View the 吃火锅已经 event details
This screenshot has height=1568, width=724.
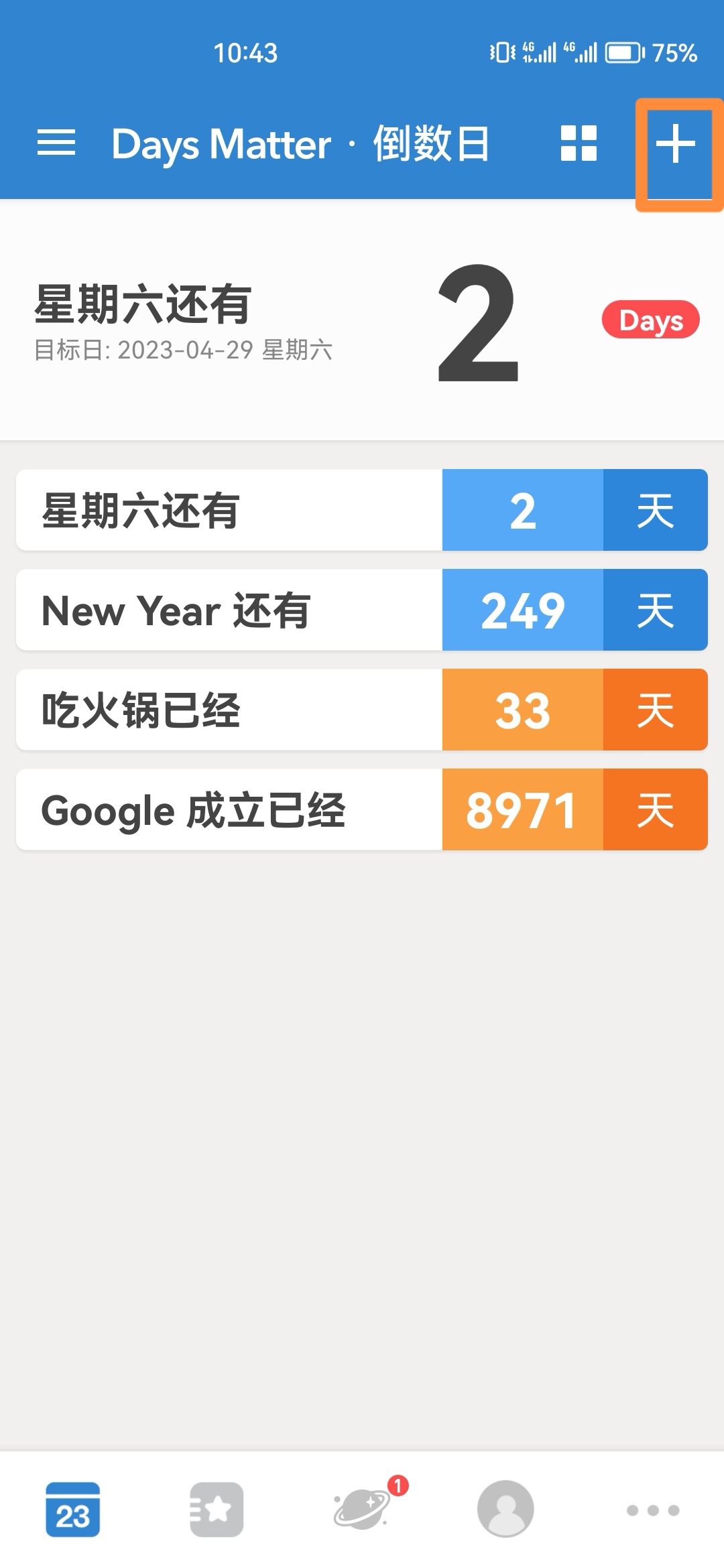click(x=362, y=710)
